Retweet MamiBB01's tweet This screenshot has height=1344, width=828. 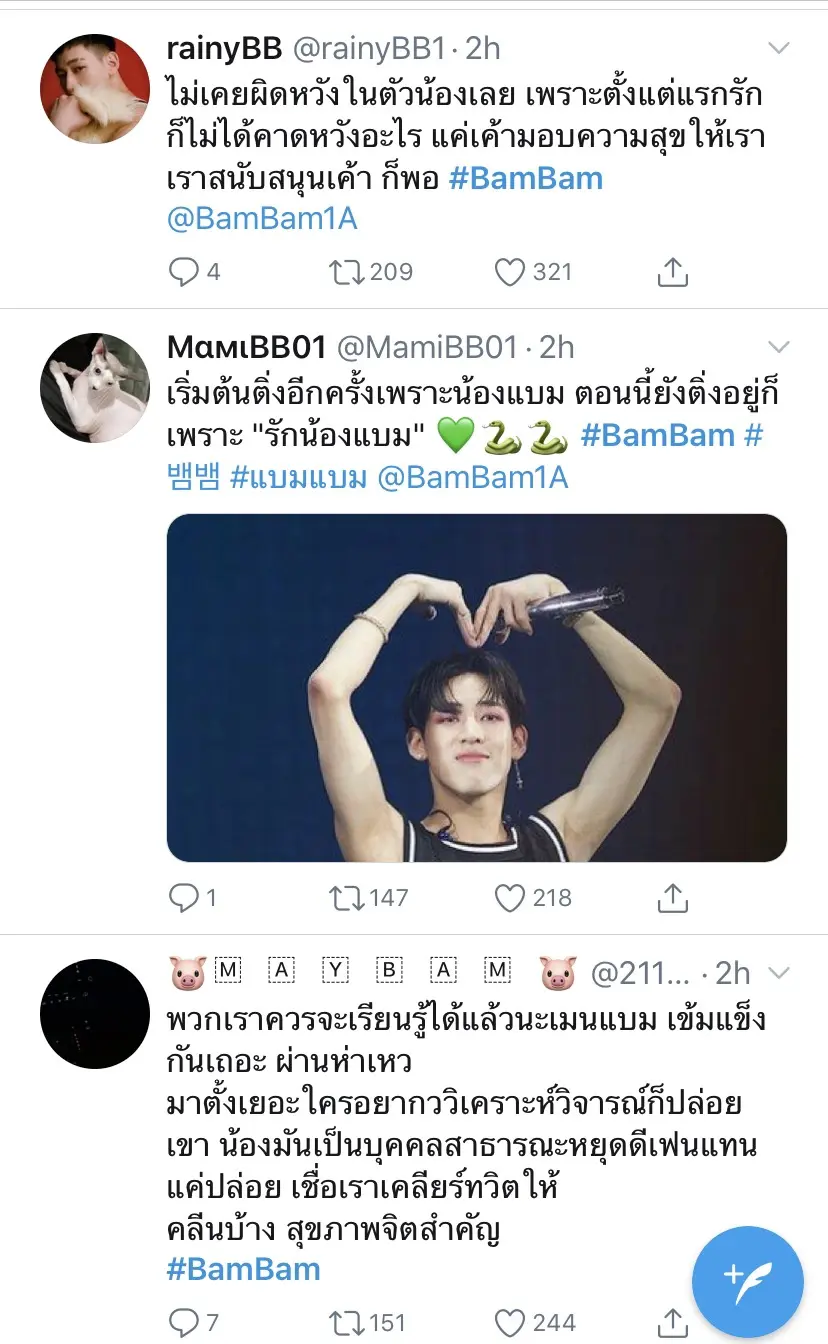[x=347, y=897]
